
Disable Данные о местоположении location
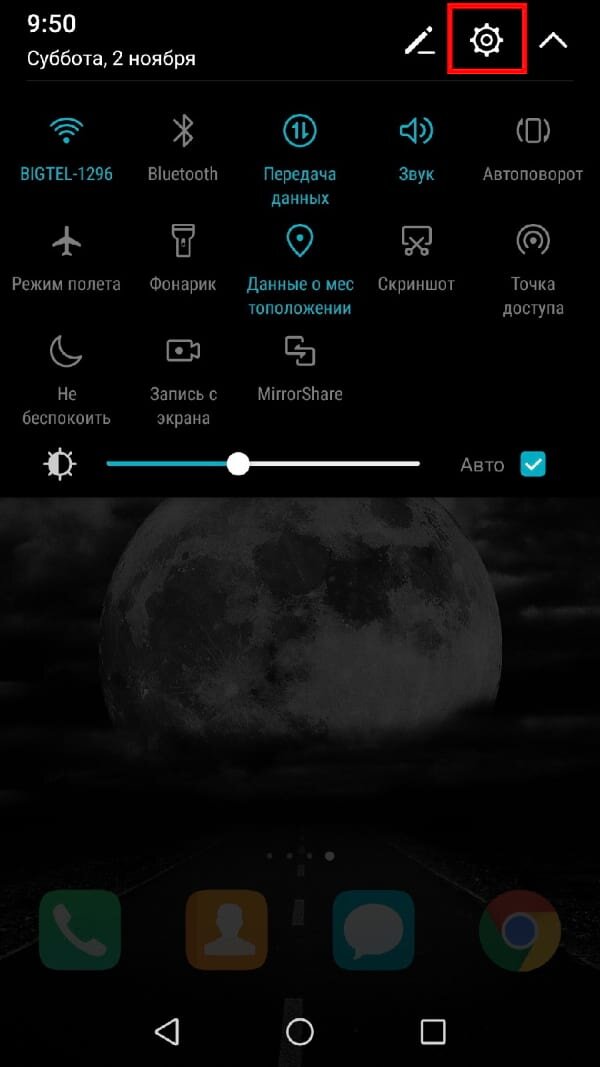tap(300, 271)
